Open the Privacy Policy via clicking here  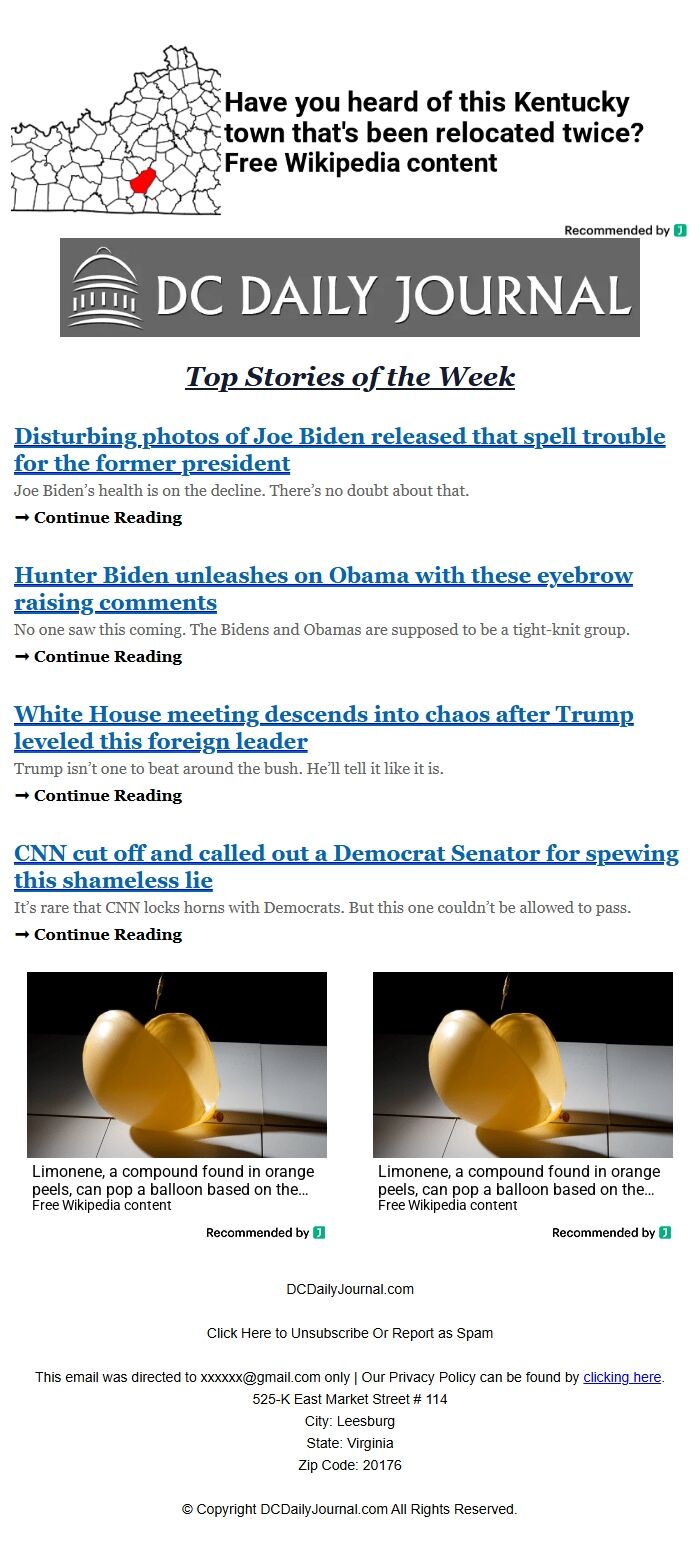point(622,1377)
